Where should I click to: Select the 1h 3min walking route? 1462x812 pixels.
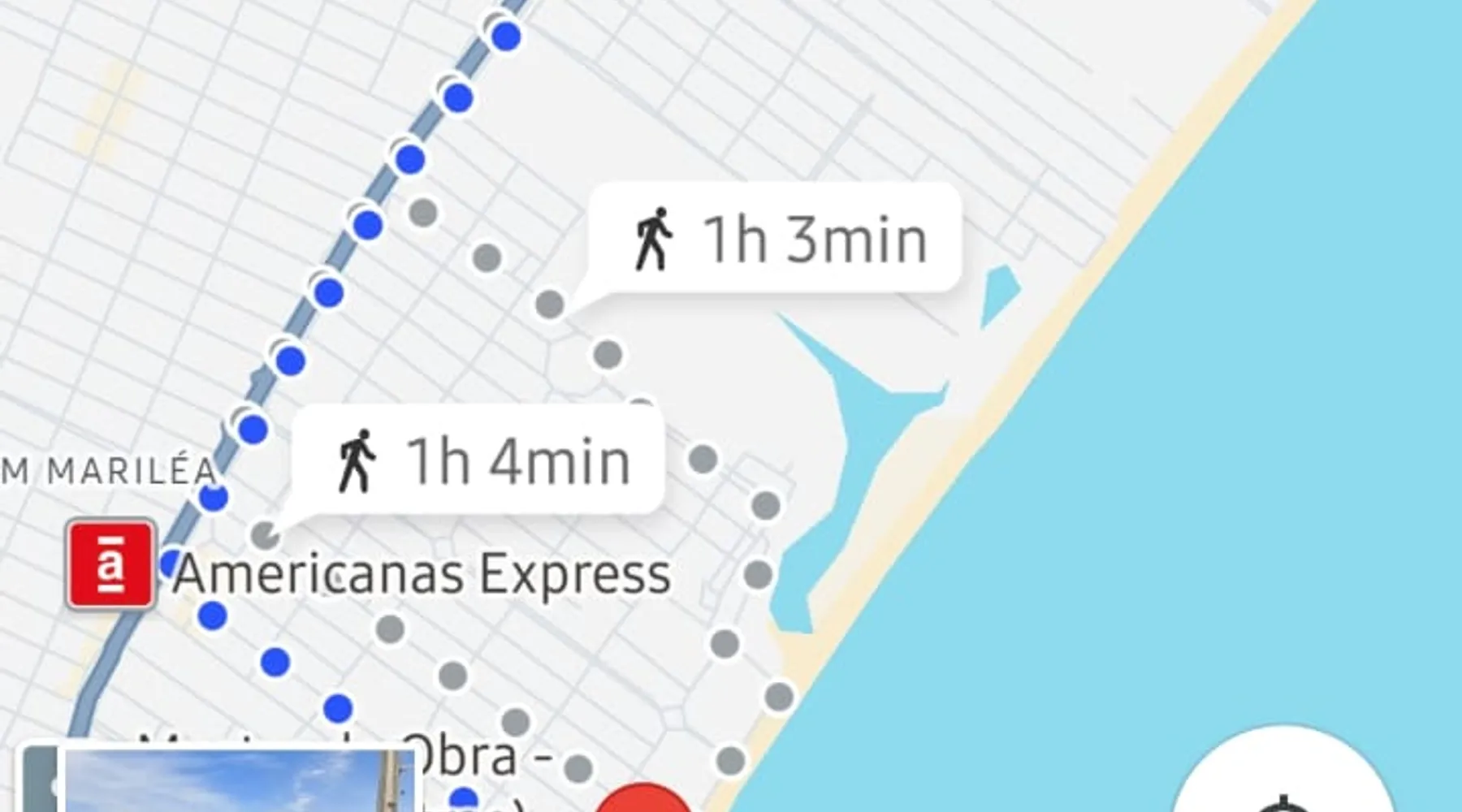pyautogui.click(x=776, y=238)
